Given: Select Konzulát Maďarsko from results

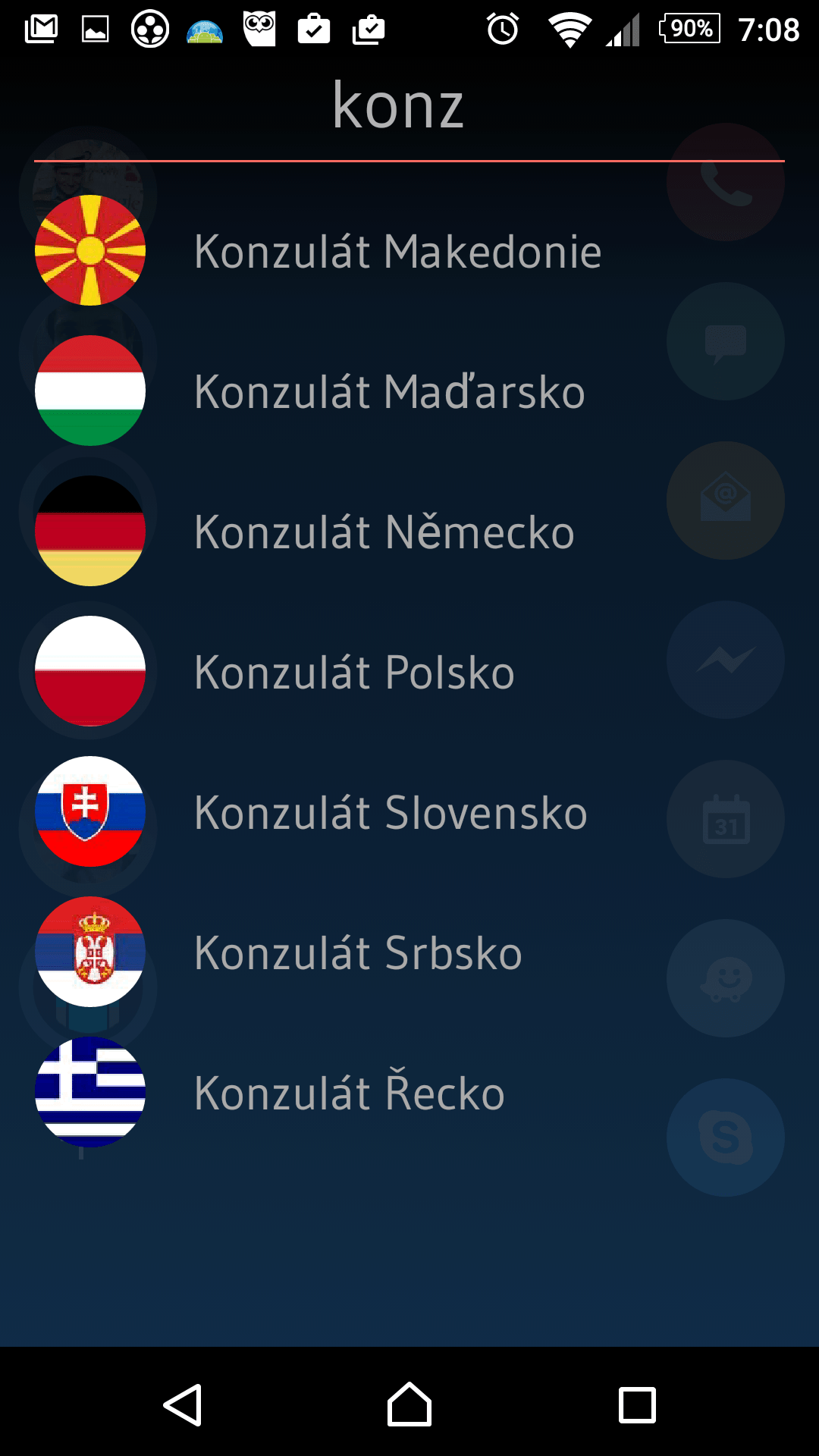Looking at the screenshot, I should 389,391.
